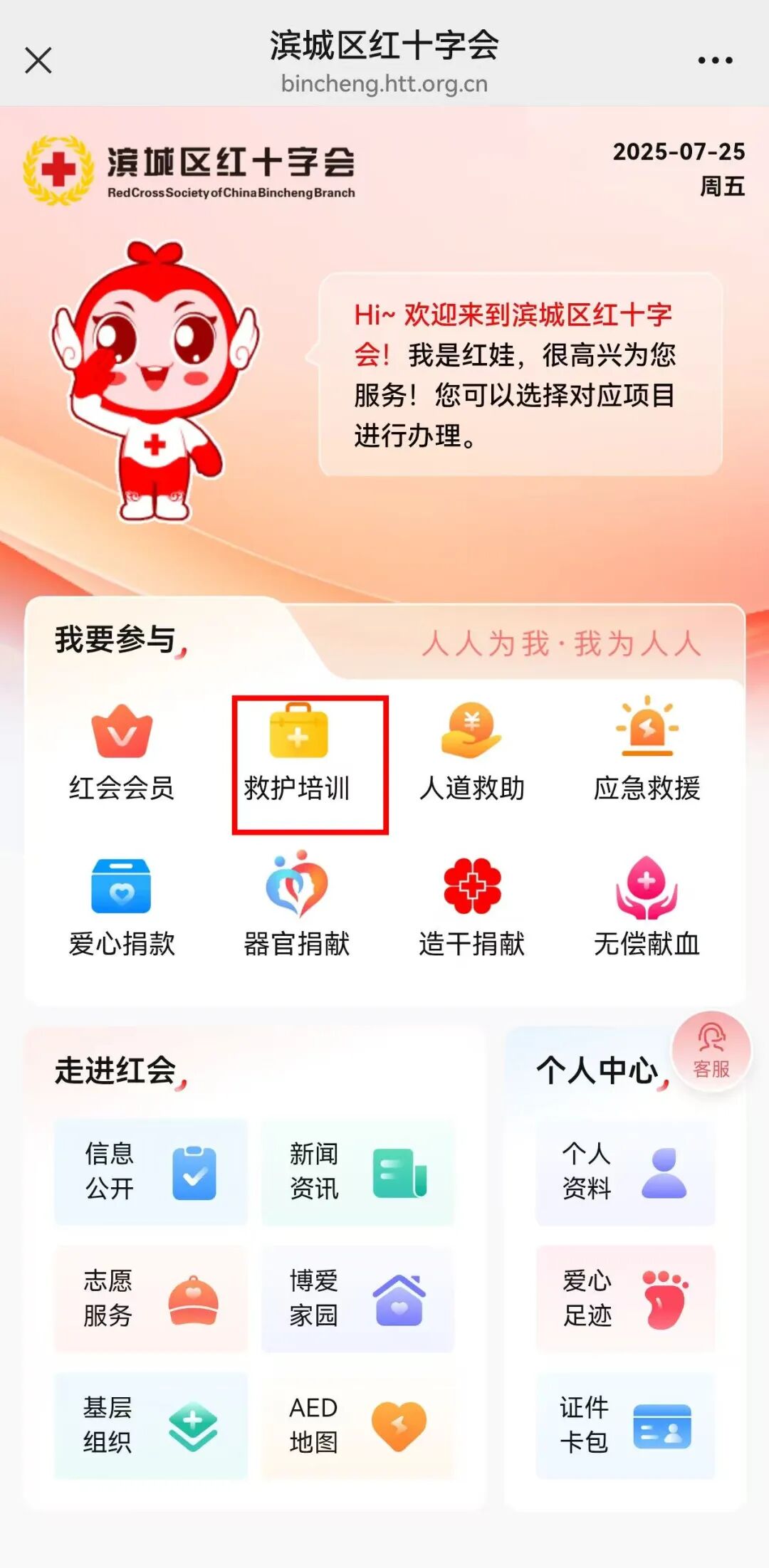View 爱心足迹 footprints
Image resolution: width=769 pixels, height=1568 pixels.
point(625,1298)
